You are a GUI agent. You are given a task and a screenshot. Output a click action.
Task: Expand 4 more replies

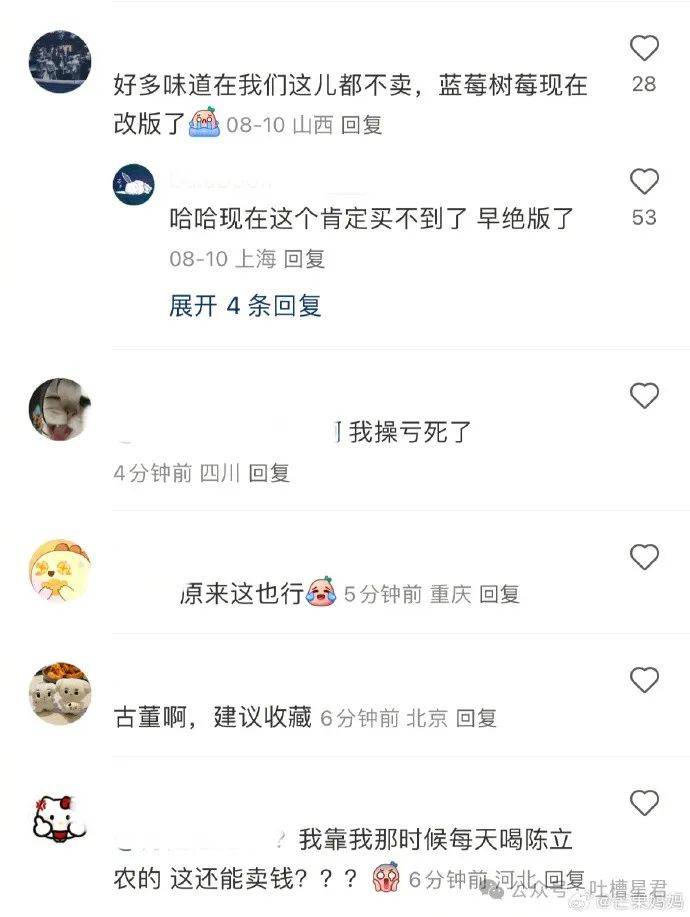(x=245, y=306)
